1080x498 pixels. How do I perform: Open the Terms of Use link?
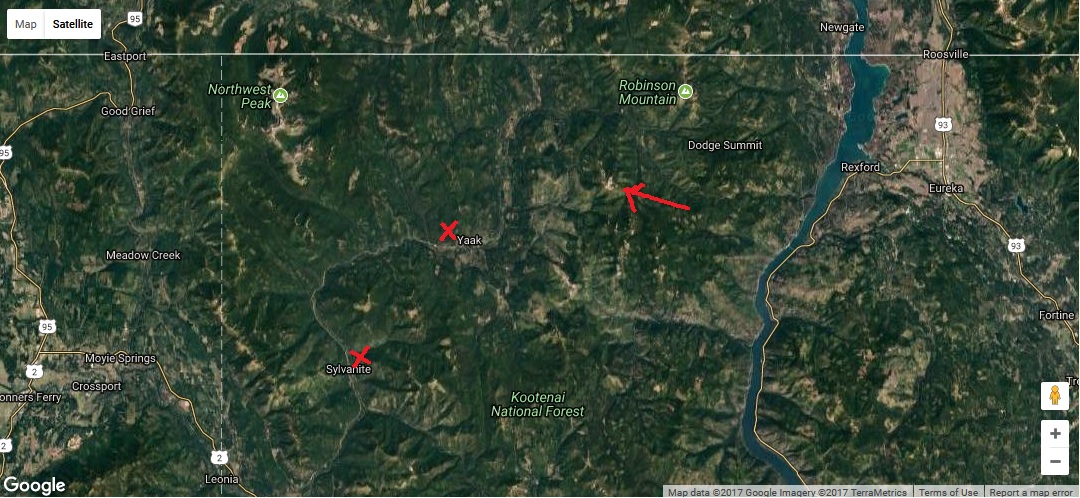948,492
